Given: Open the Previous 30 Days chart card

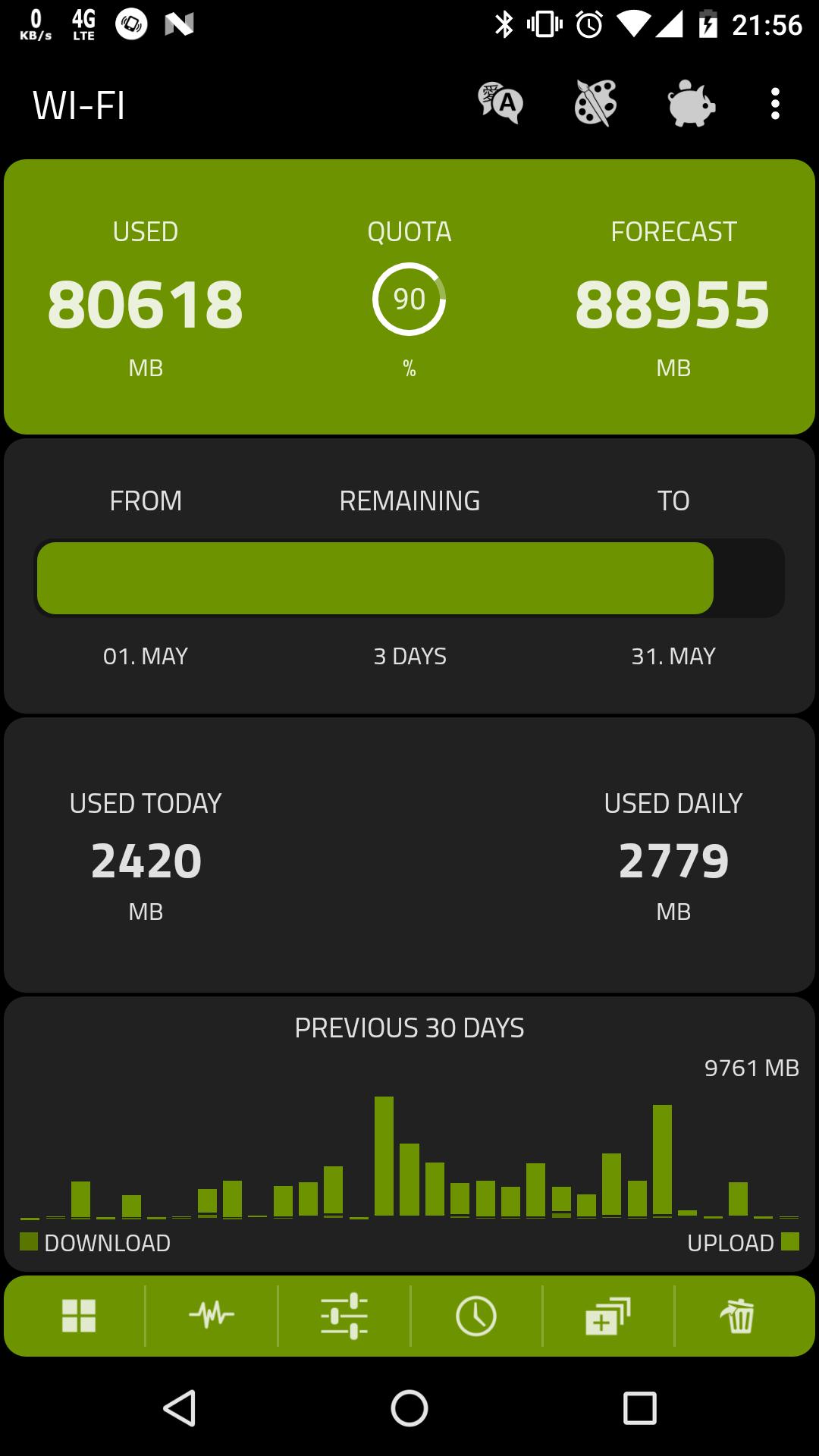Looking at the screenshot, I should [409, 1134].
